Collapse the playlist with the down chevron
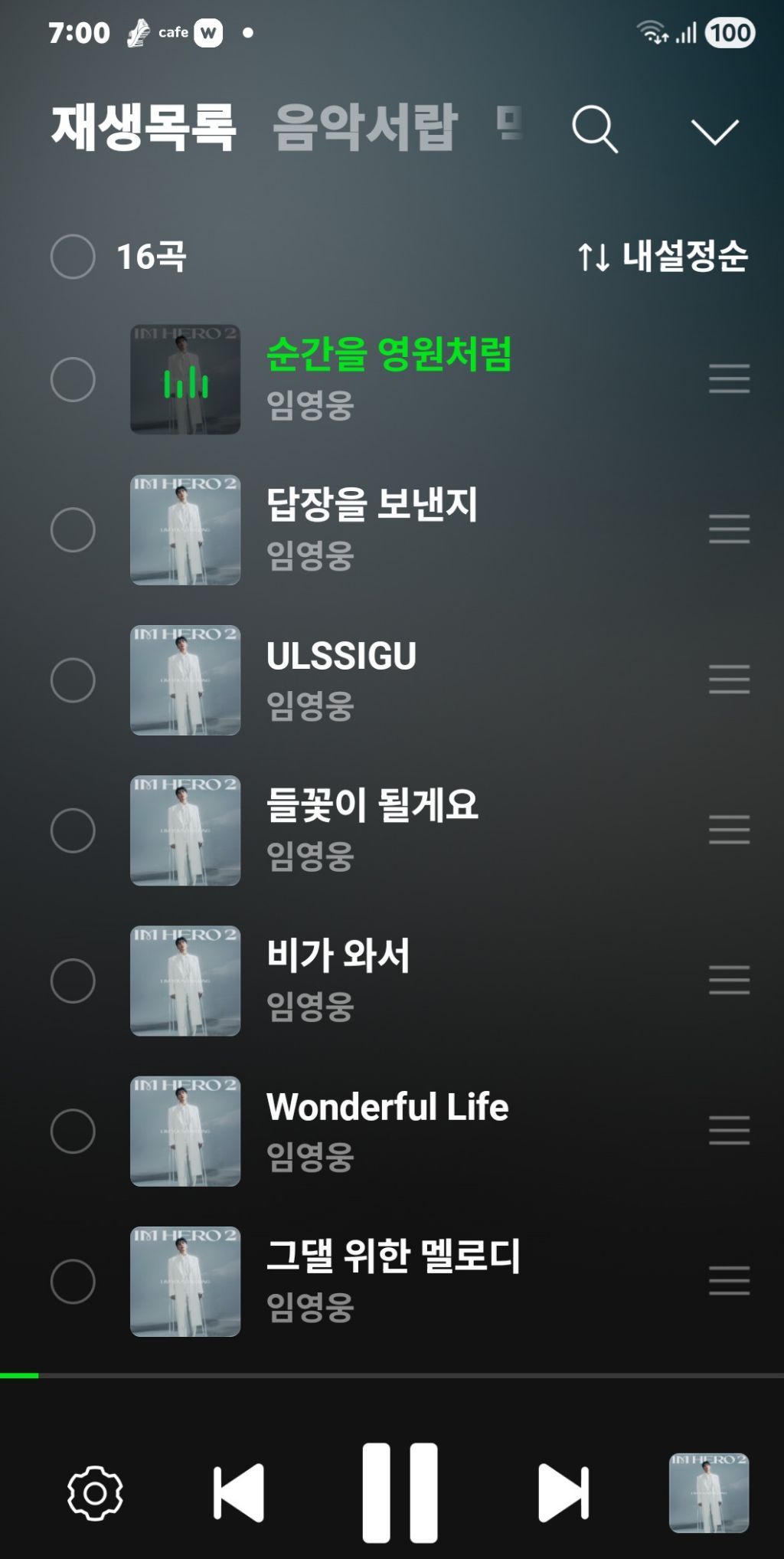Viewport: 784px width, 1559px height. [714, 131]
